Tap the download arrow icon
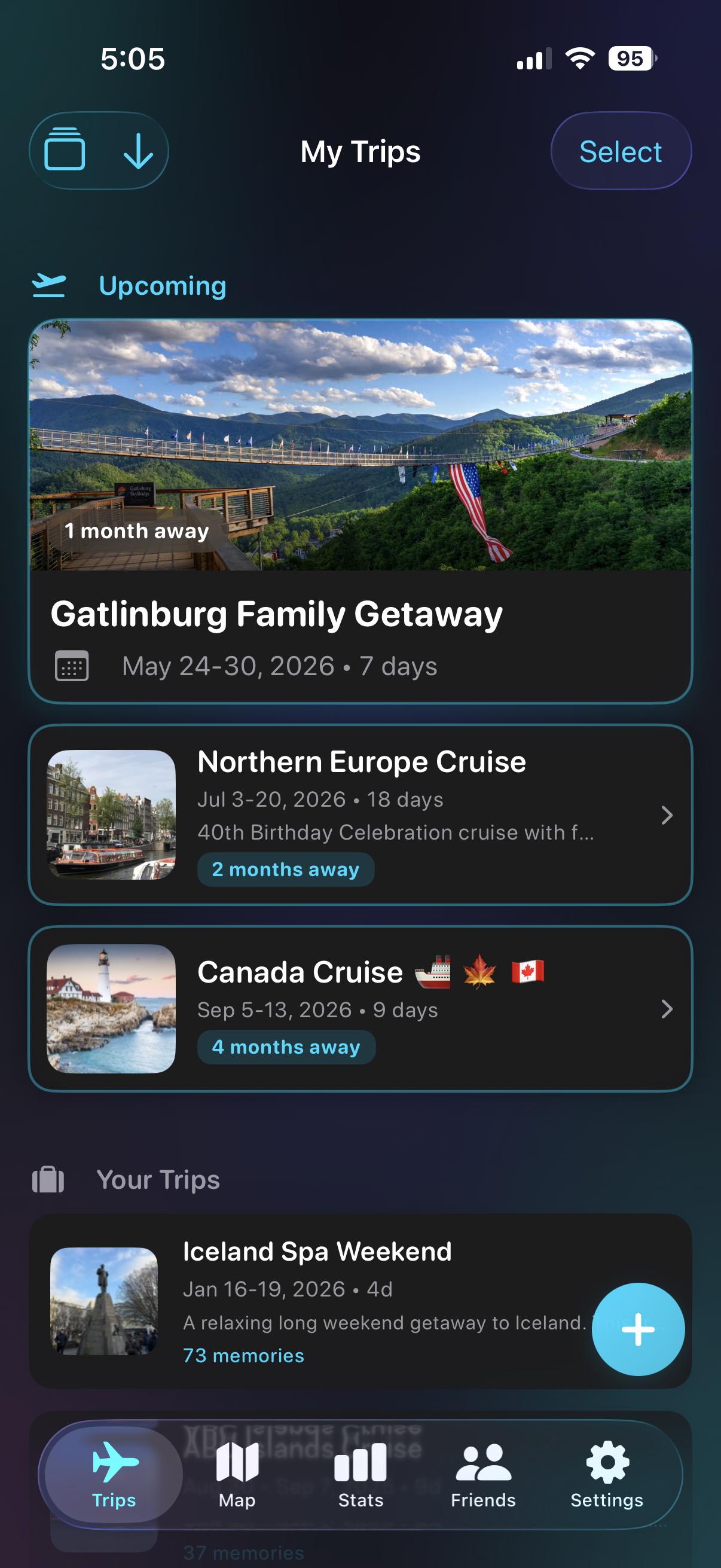This screenshot has height=1568, width=721. point(138,151)
